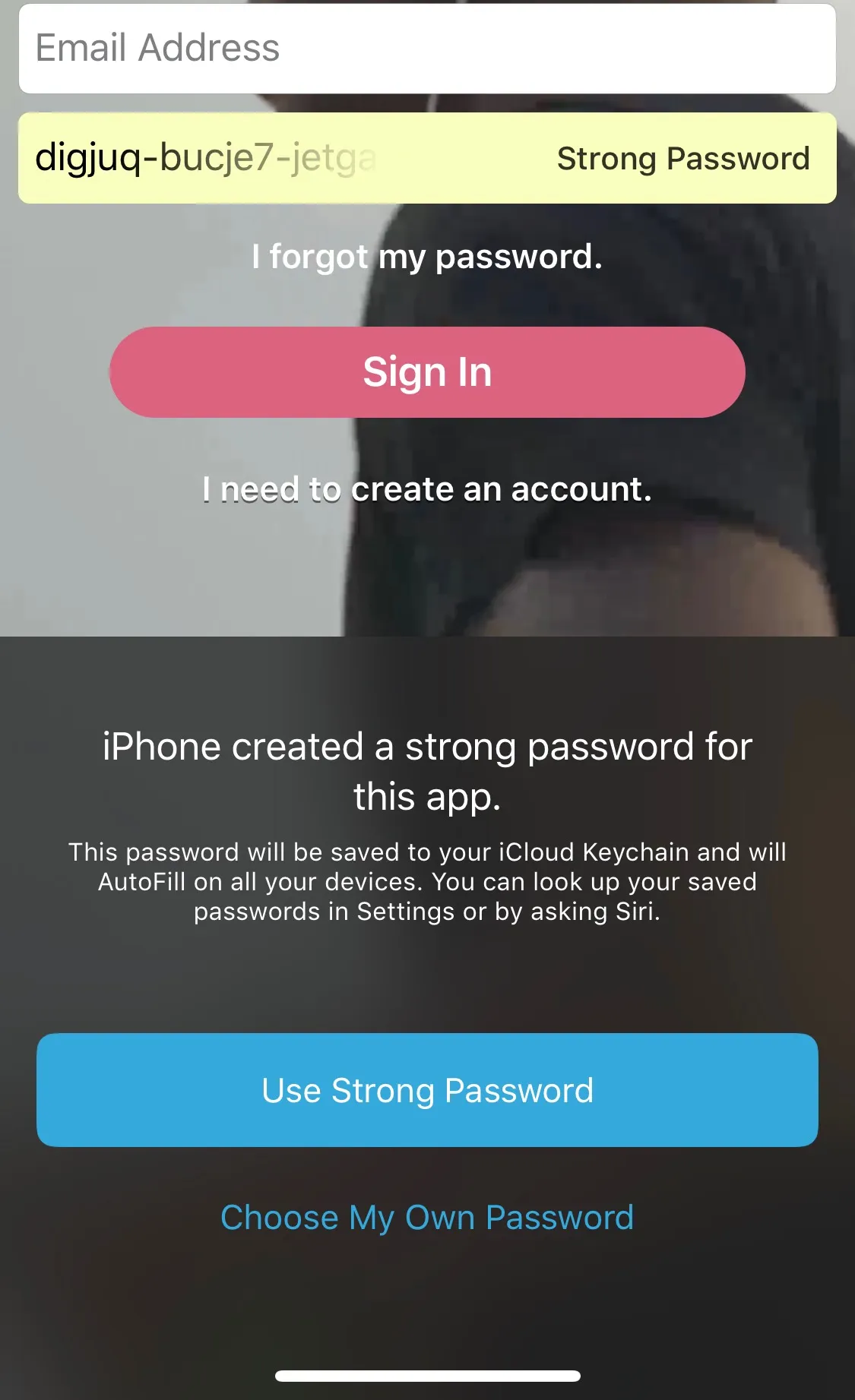Tap the Email Address field

point(427,49)
